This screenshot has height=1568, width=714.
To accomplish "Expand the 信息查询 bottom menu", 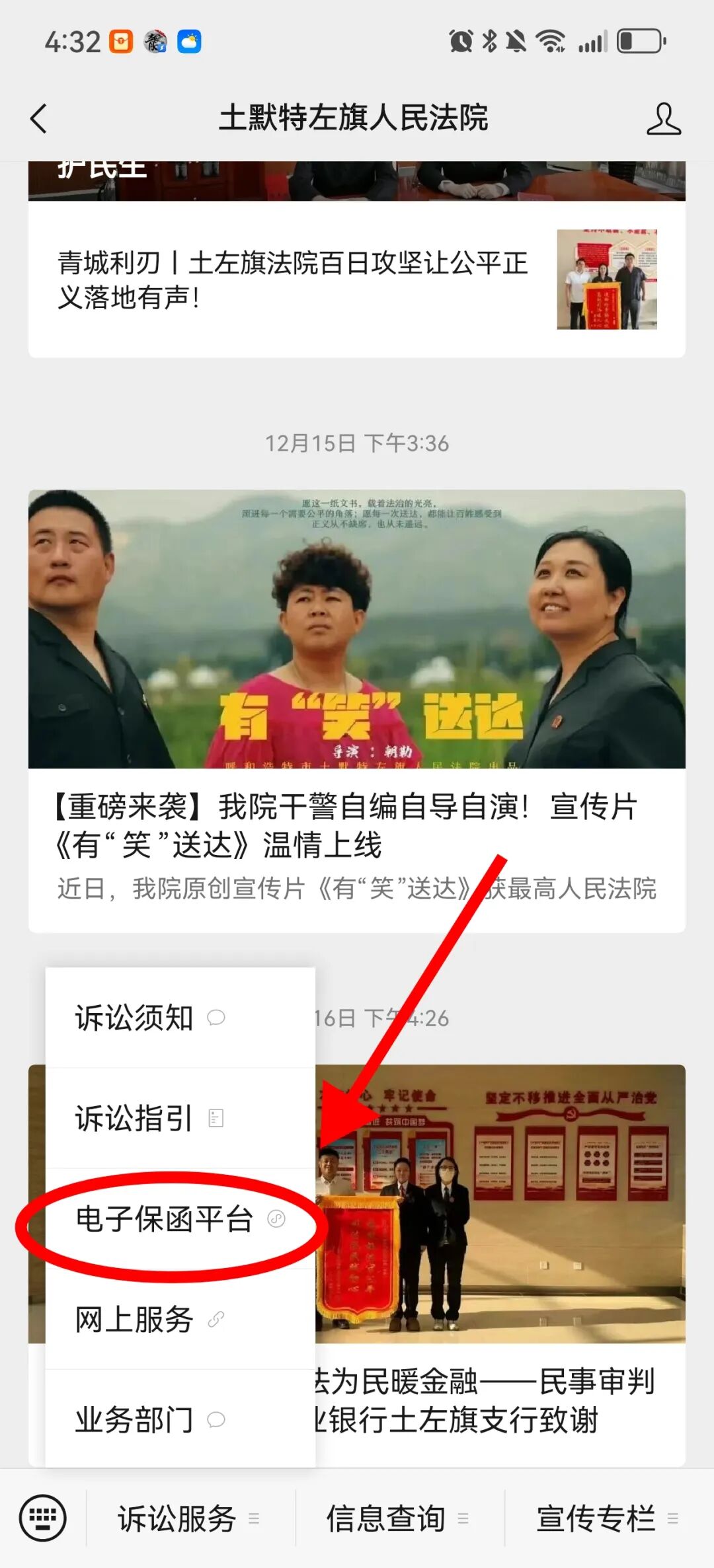I will click(x=398, y=1518).
